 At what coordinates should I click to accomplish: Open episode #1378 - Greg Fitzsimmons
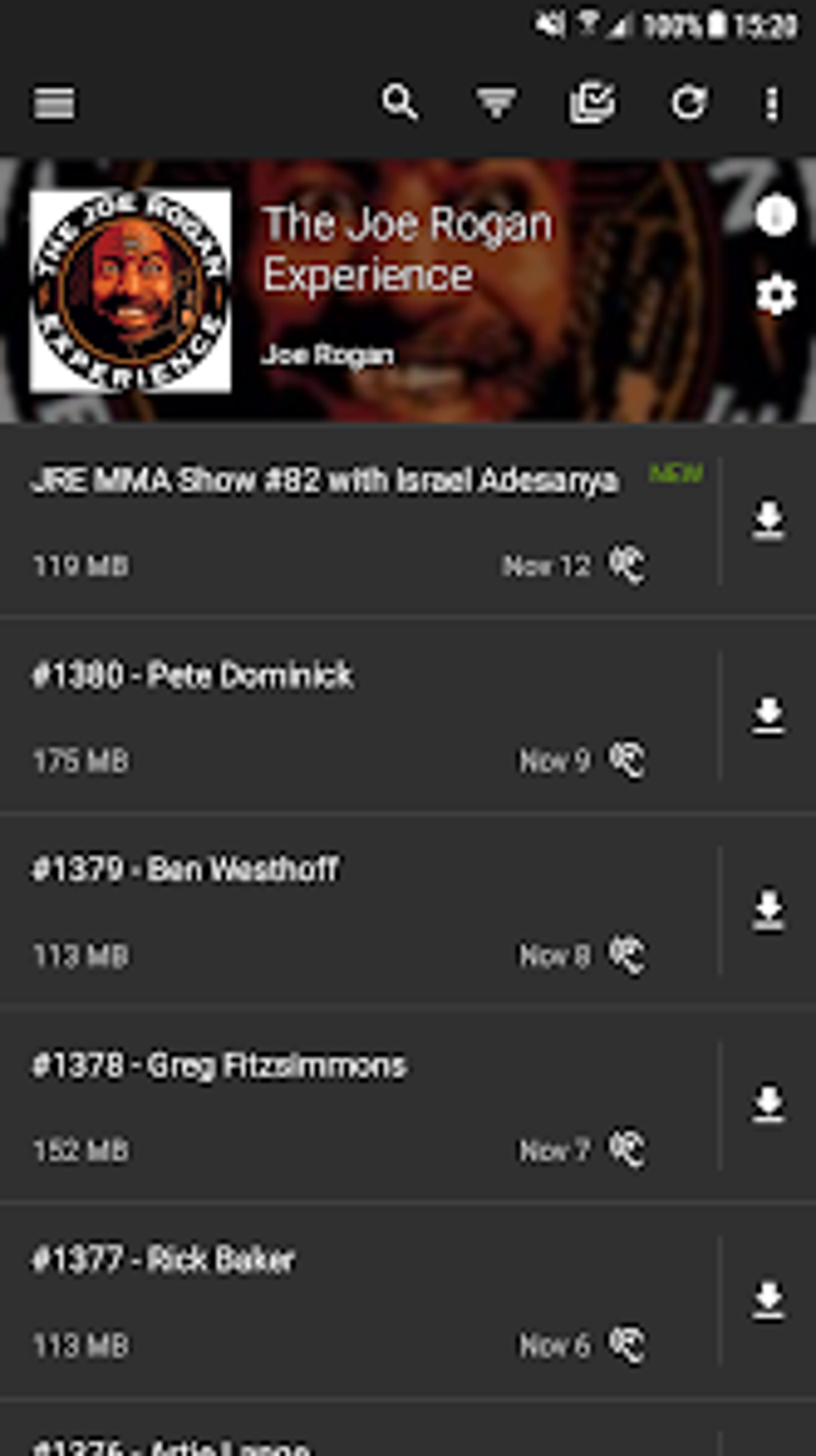click(x=358, y=1105)
